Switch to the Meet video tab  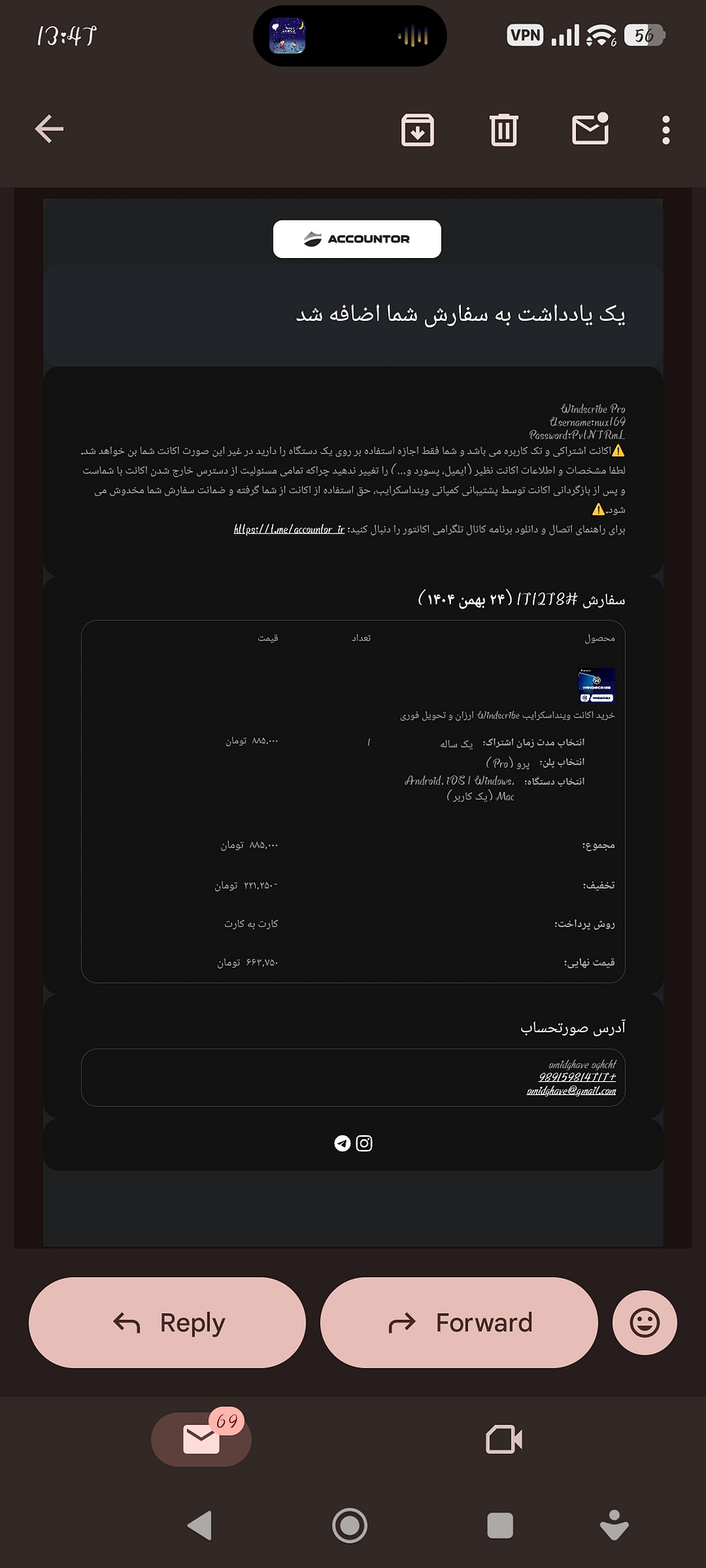point(504,1439)
